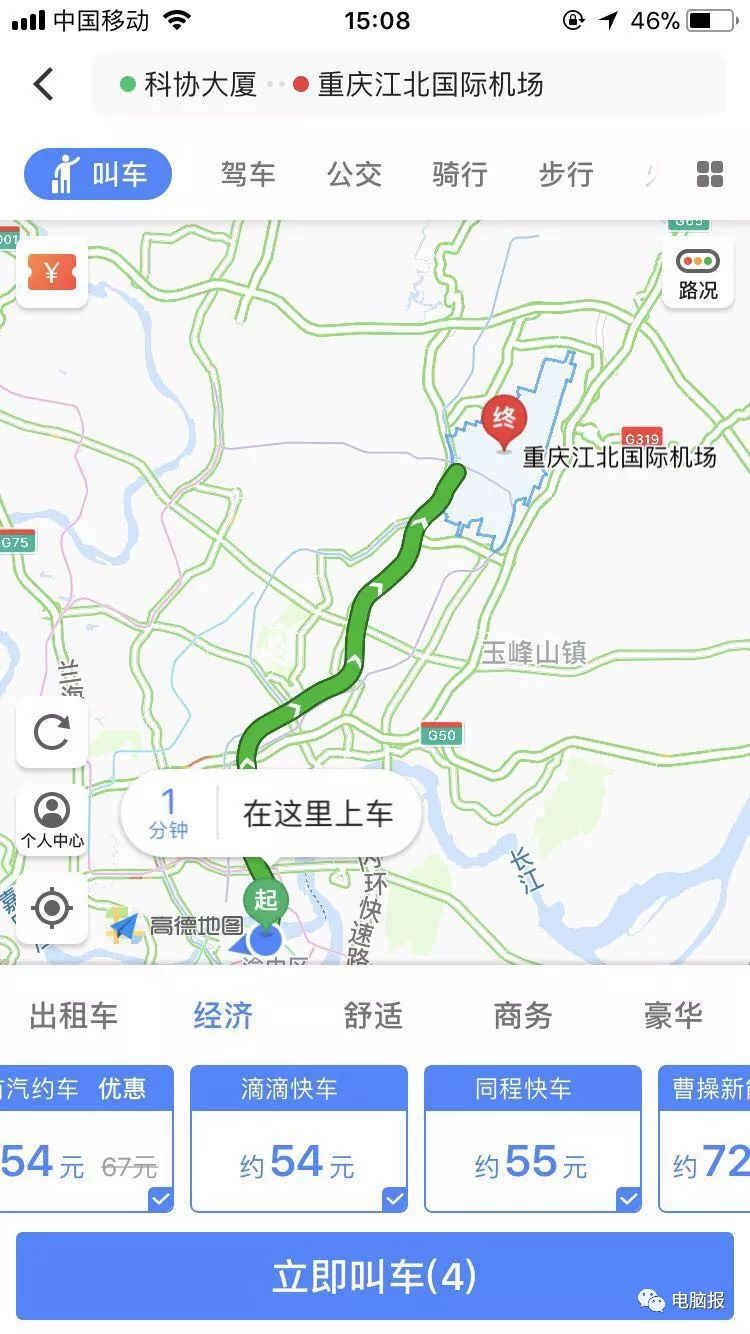Toggle the 路况 traffic conditions overlay

pos(697,272)
